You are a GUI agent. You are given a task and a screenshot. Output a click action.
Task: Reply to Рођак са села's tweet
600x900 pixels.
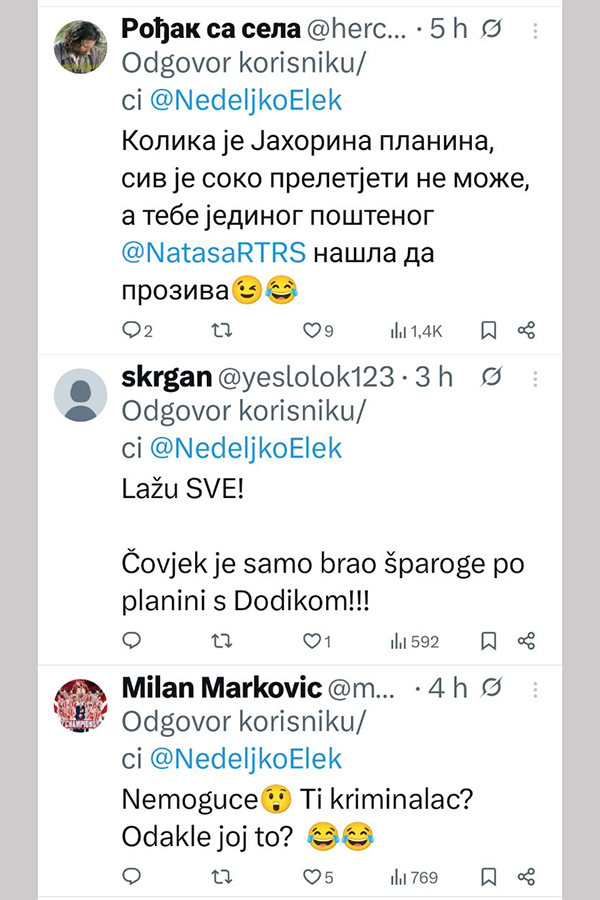pos(131,330)
